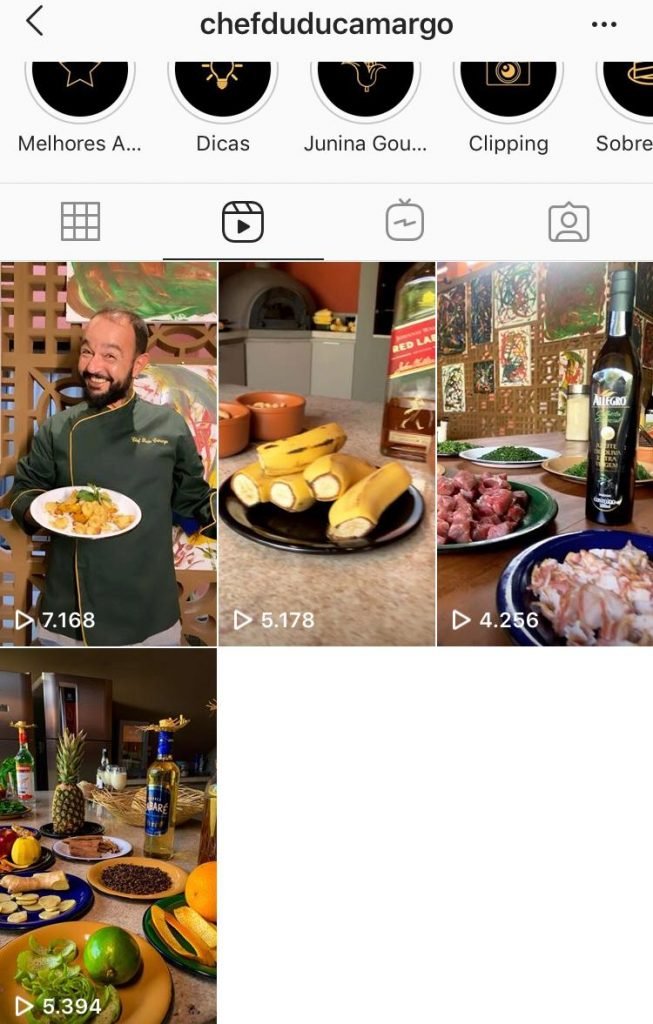Open the olive oil reel with 4.256 views

[x=545, y=453]
